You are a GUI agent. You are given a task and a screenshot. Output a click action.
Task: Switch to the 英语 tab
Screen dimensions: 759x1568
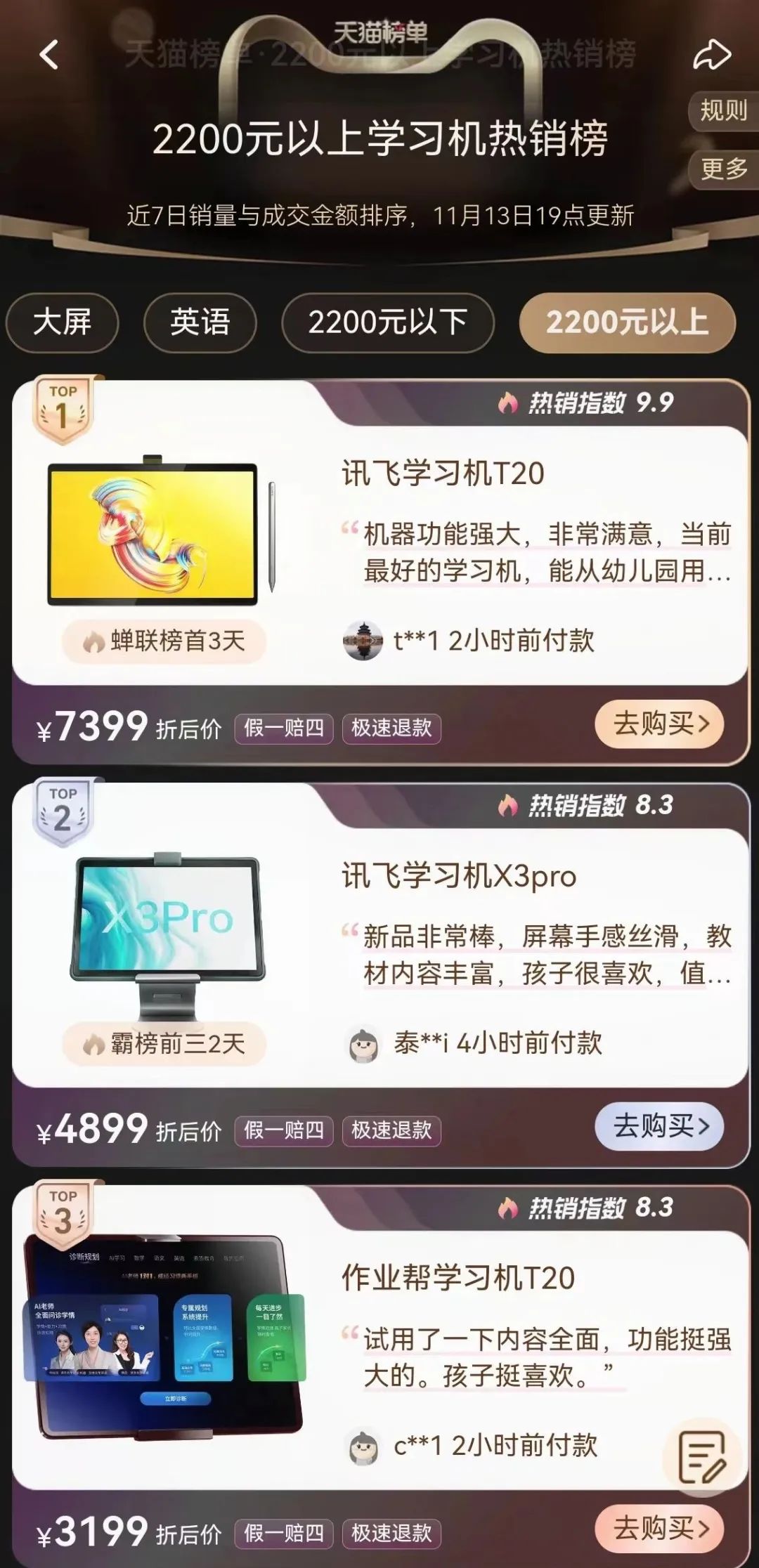[200, 322]
